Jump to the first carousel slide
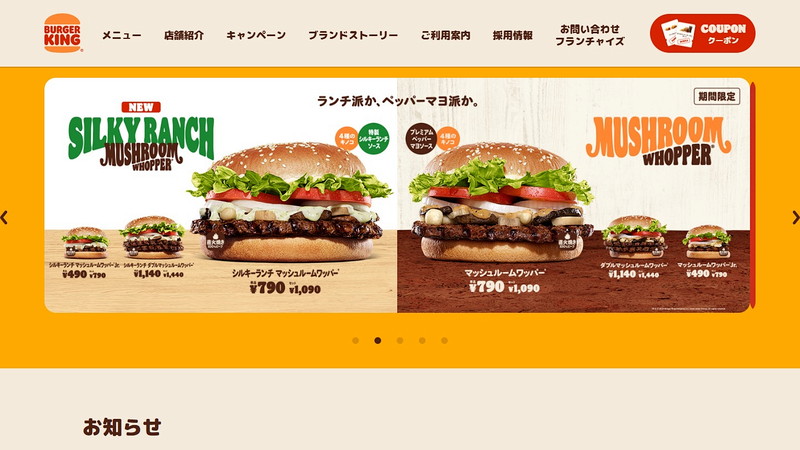This screenshot has height=450, width=800. pyautogui.click(x=355, y=340)
